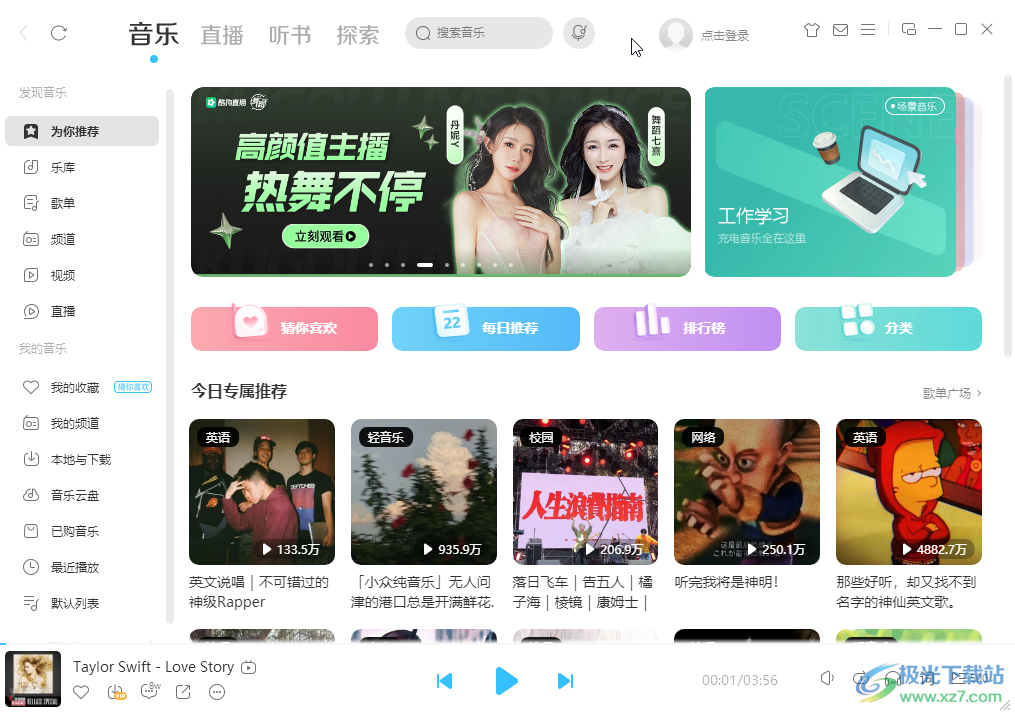The width and height of the screenshot is (1015, 713).
Task: Go to 本地与下载
Action: (80, 459)
